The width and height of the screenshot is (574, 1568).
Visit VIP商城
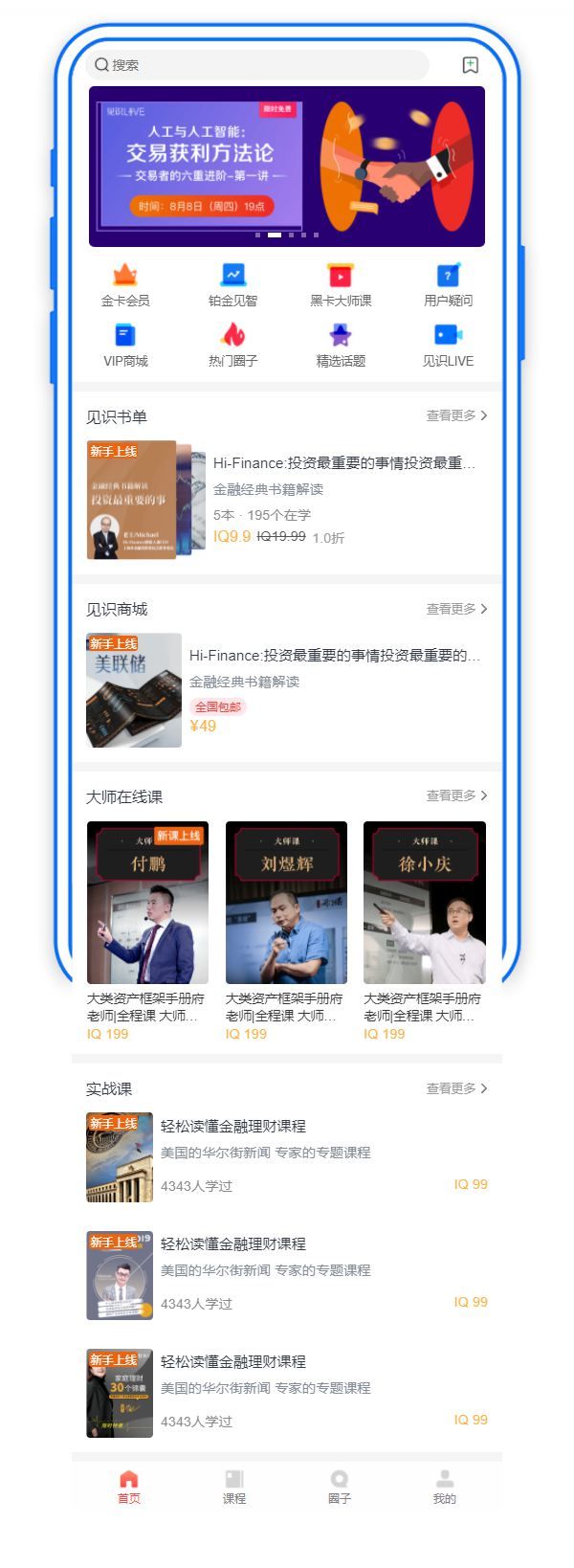pos(125,345)
